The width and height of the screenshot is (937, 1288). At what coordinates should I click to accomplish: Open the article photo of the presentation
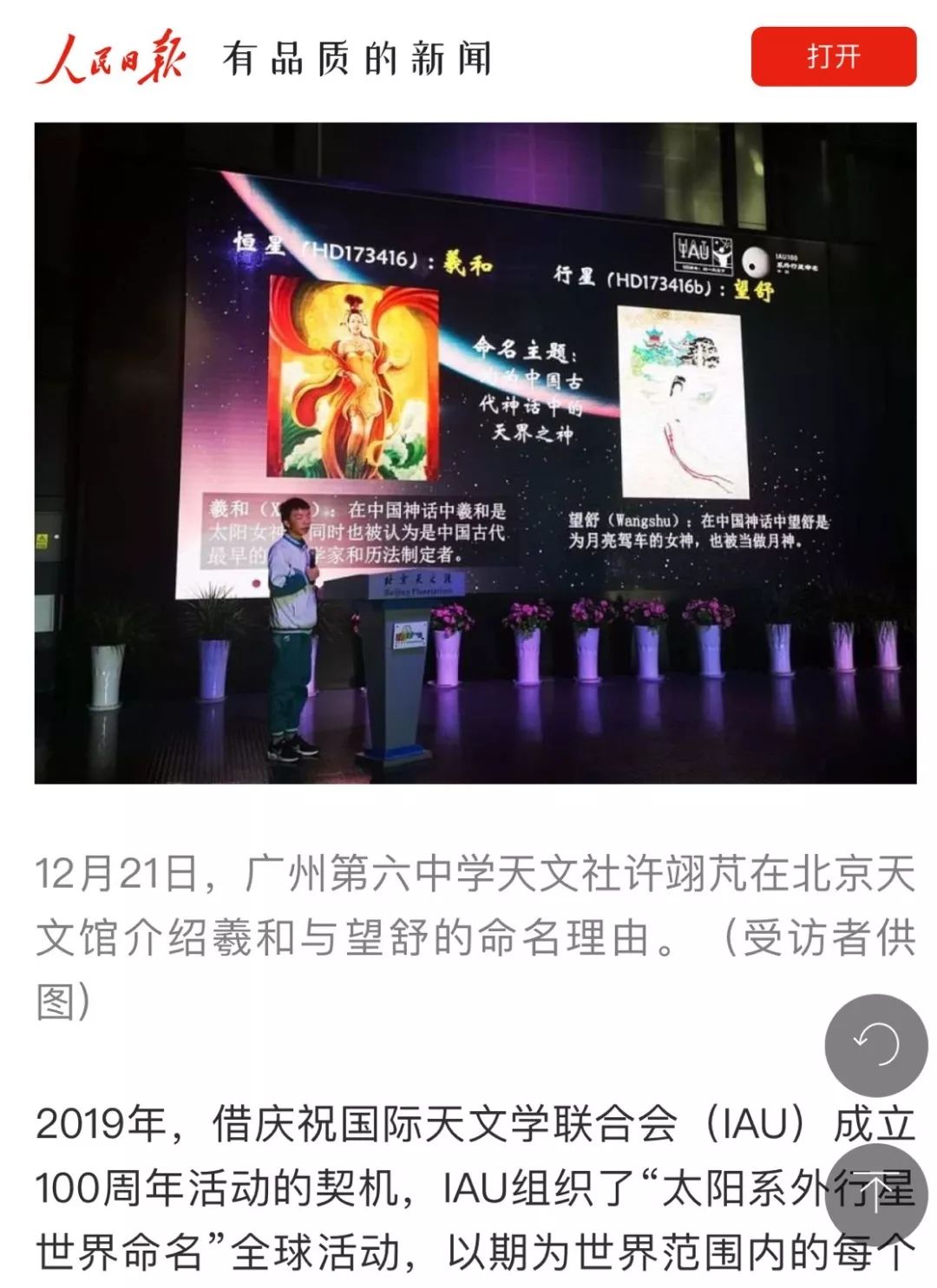475,453
